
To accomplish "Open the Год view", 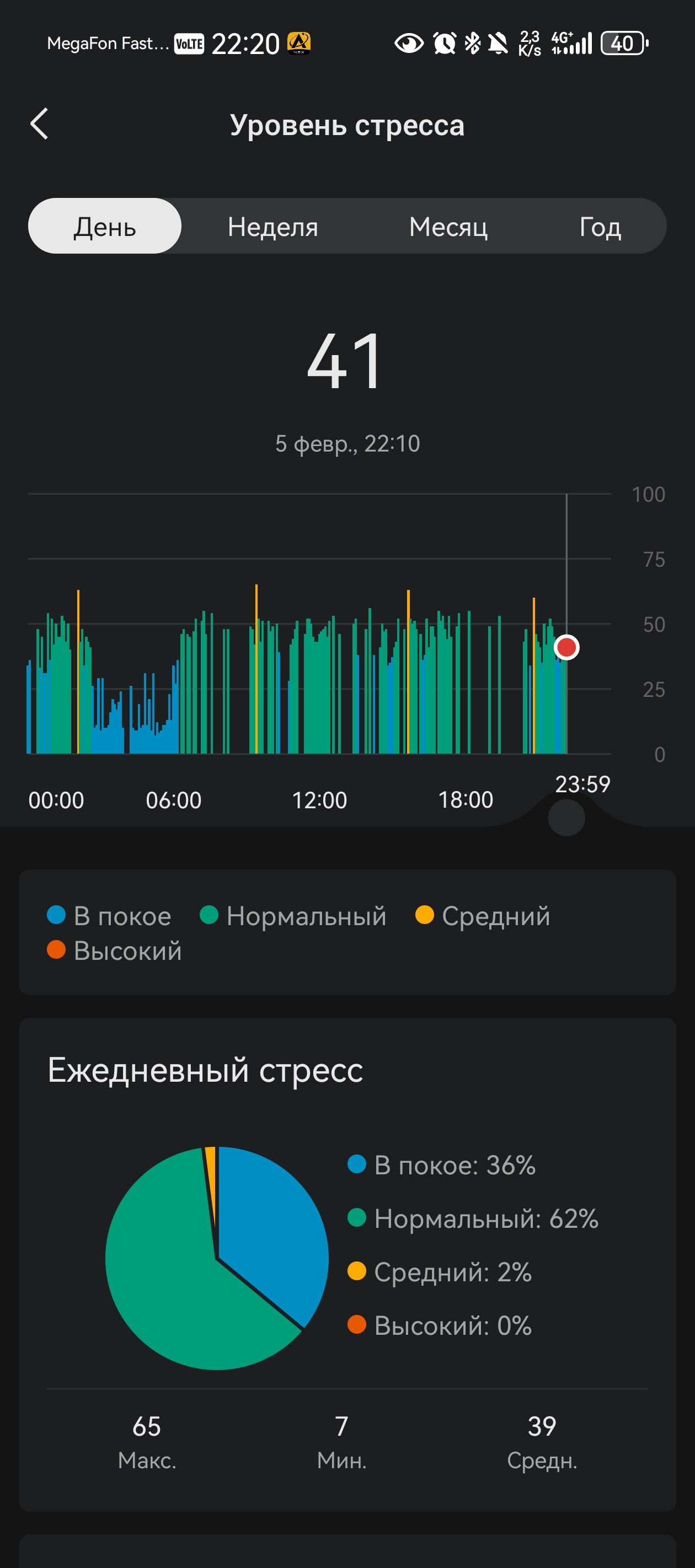I will (600, 227).
